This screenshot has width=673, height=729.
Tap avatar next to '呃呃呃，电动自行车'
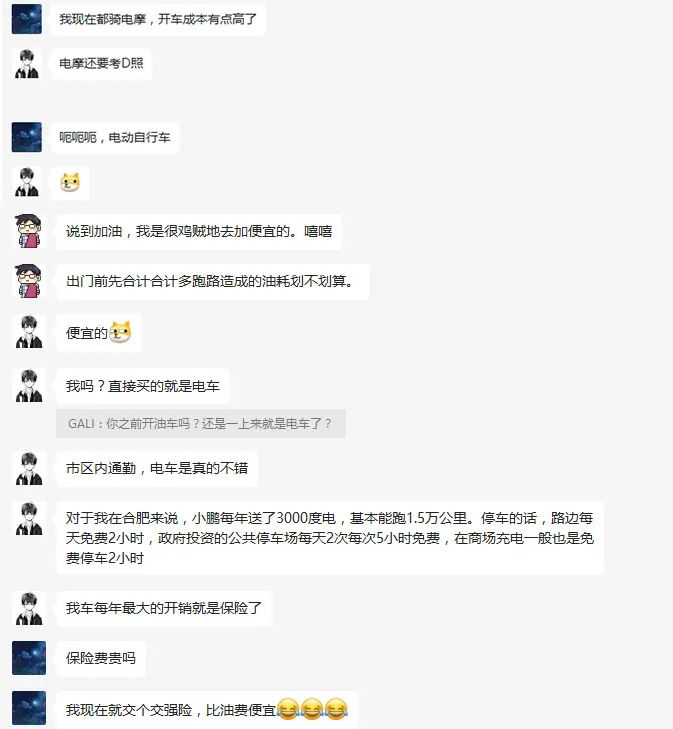coord(27,137)
